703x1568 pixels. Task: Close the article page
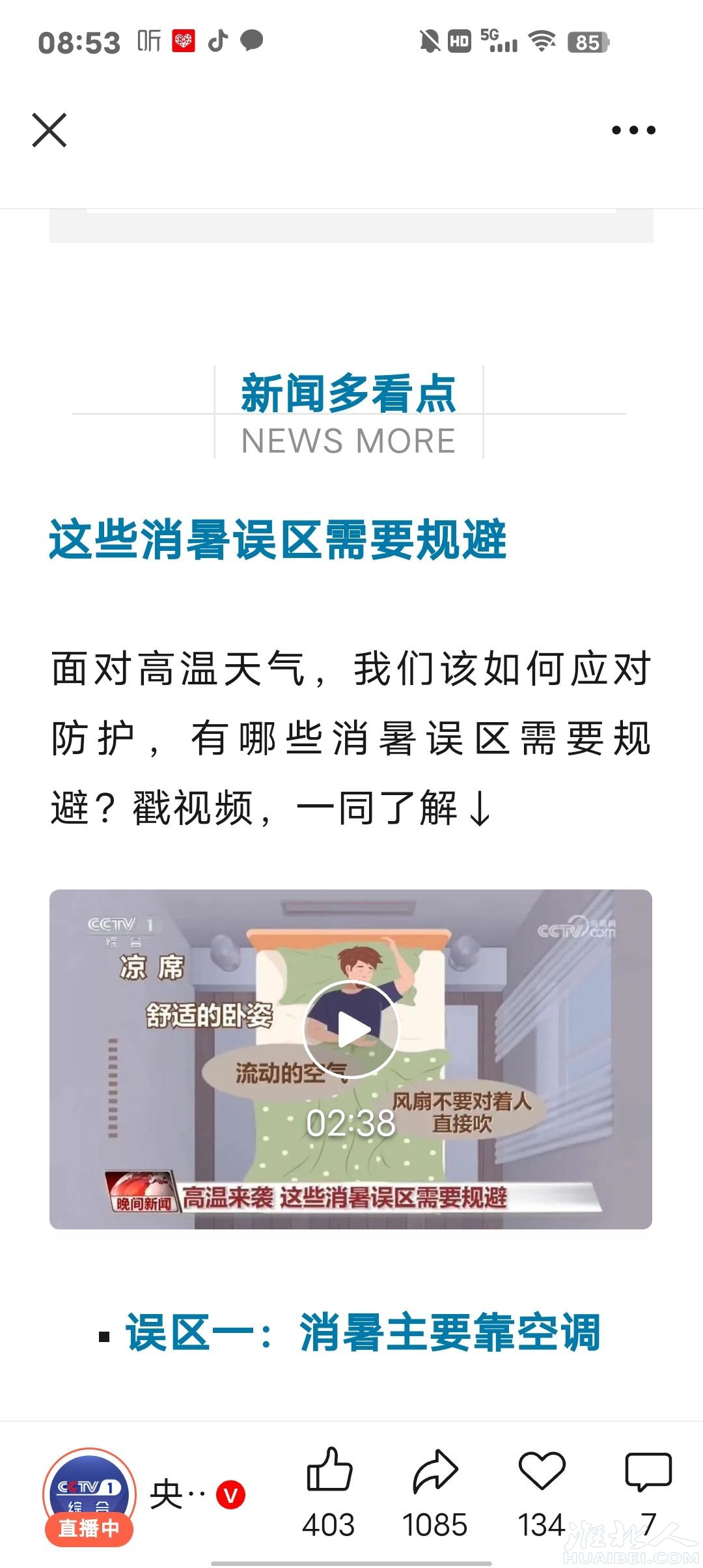pos(49,130)
